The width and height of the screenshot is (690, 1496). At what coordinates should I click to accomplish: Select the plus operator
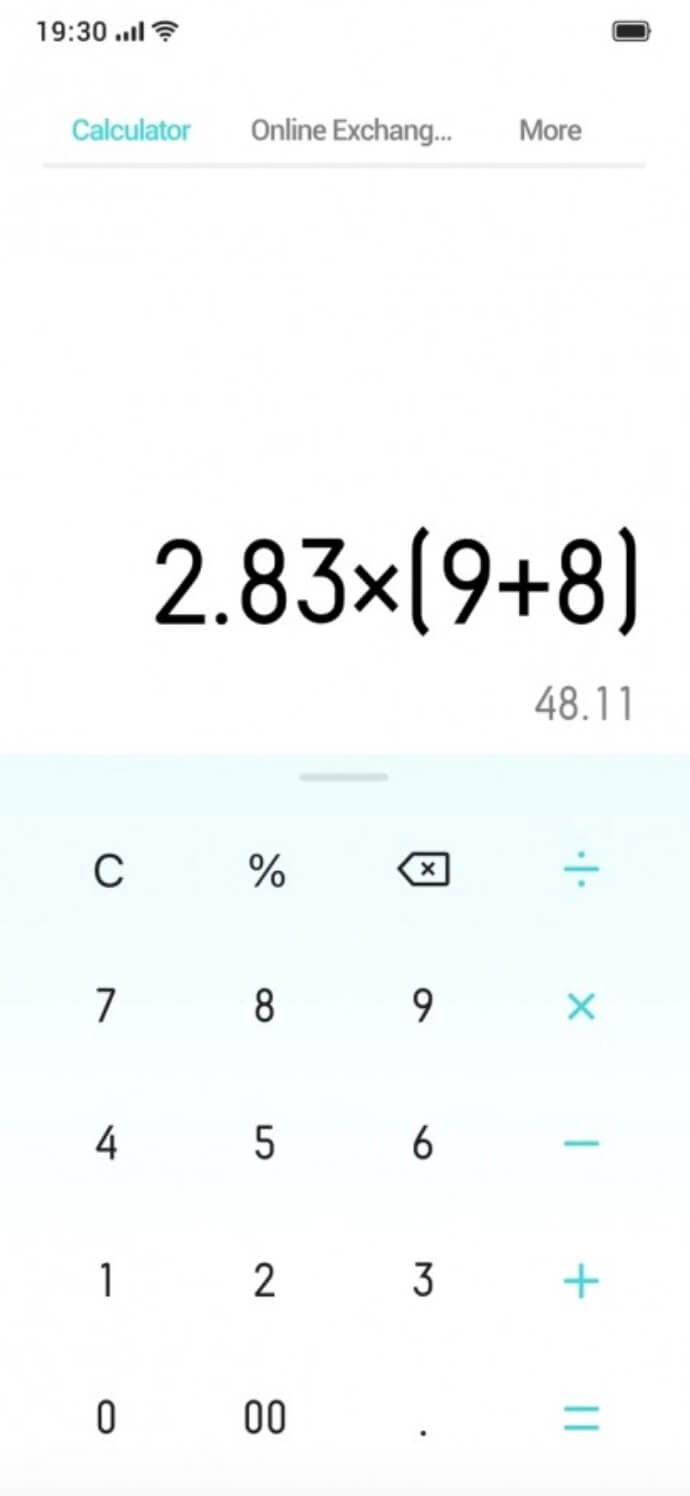tap(581, 1280)
